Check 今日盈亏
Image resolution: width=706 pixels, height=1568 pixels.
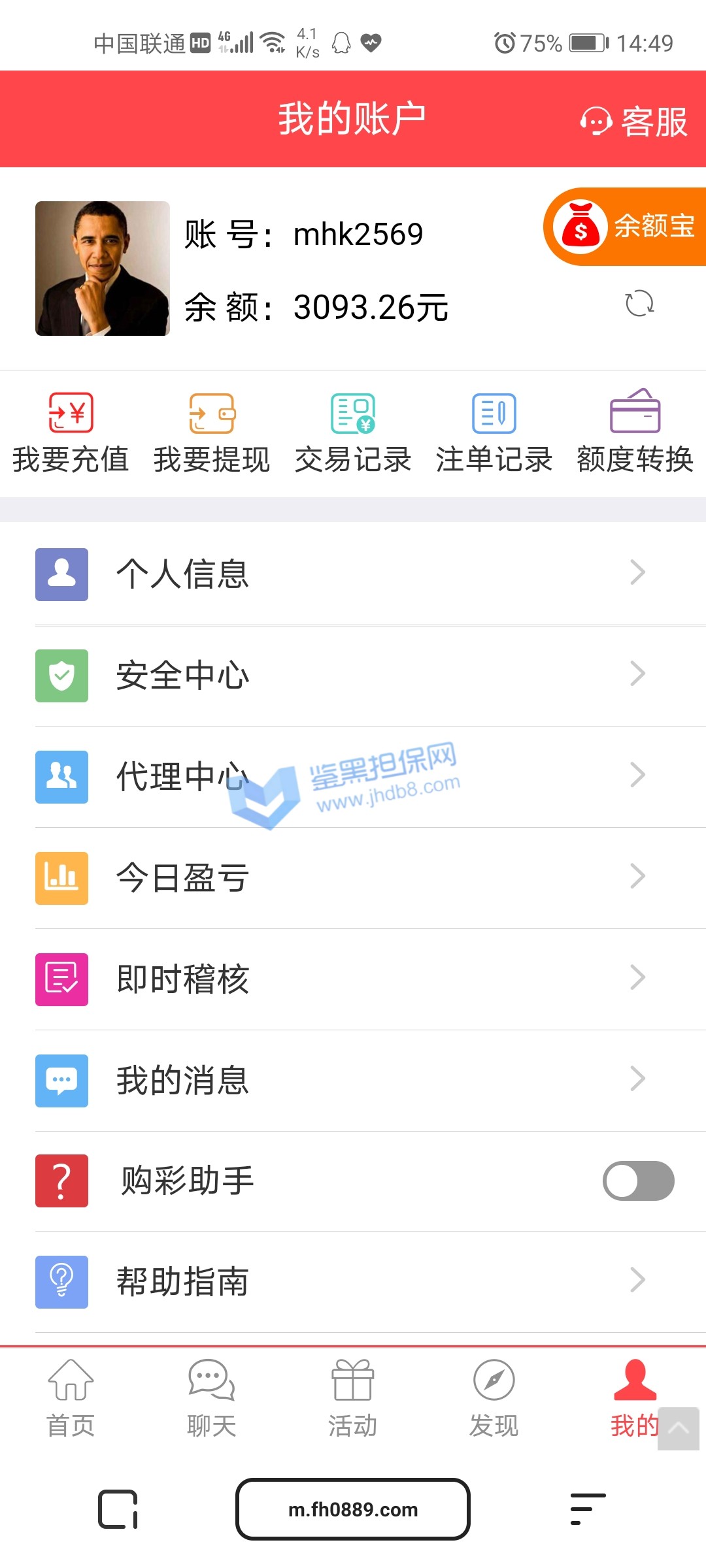[x=353, y=877]
